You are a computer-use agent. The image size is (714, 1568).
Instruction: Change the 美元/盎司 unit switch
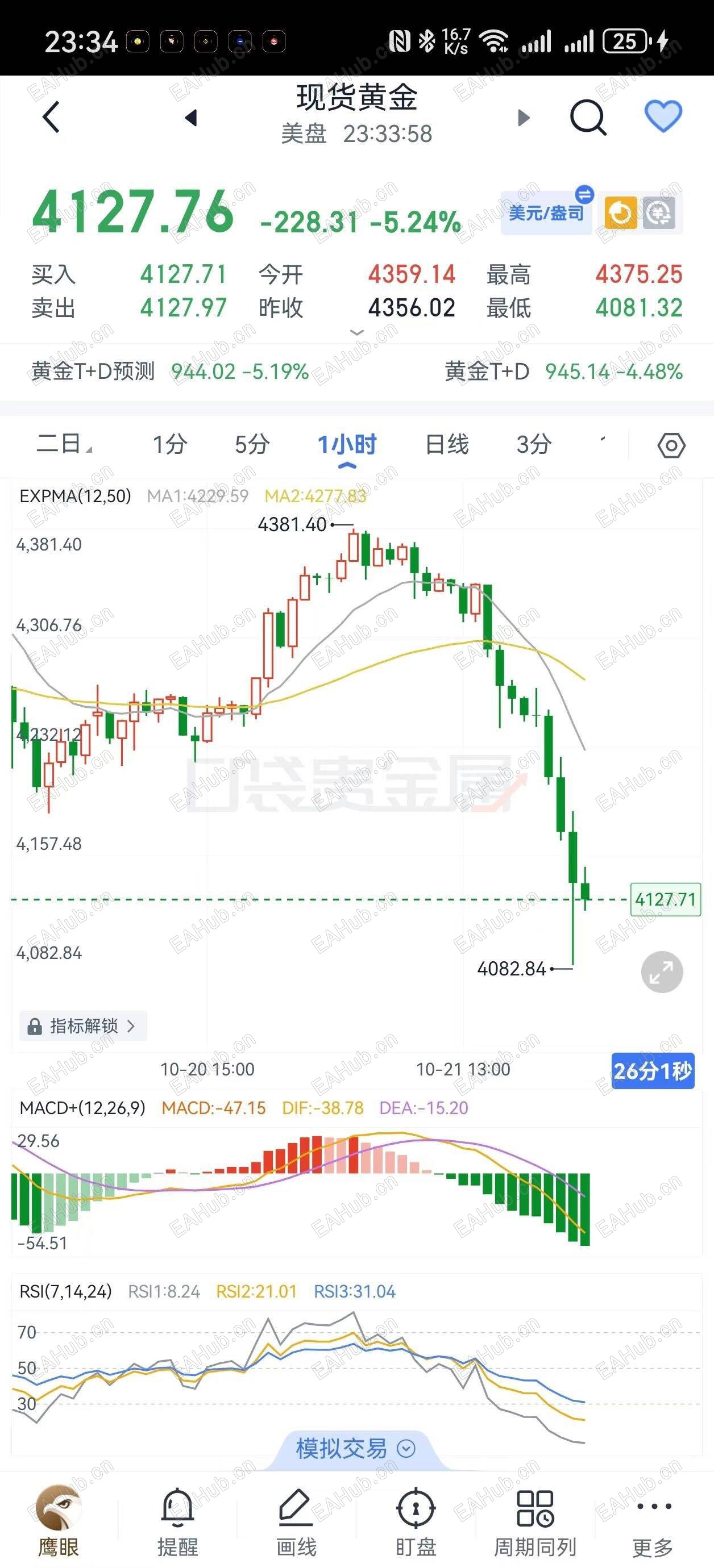tap(546, 212)
